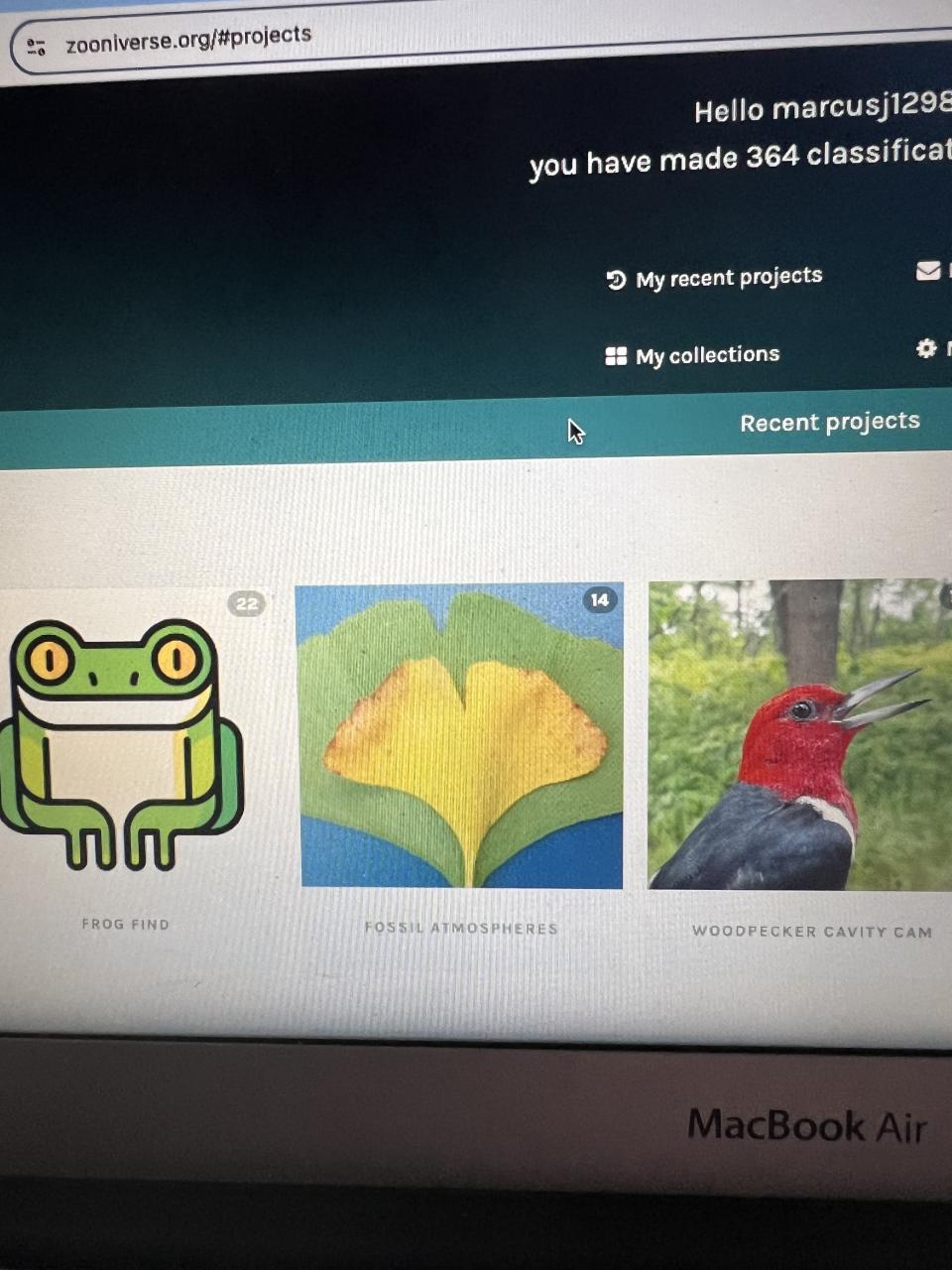
Task: Open the site information icon in address bar
Action: tap(37, 47)
